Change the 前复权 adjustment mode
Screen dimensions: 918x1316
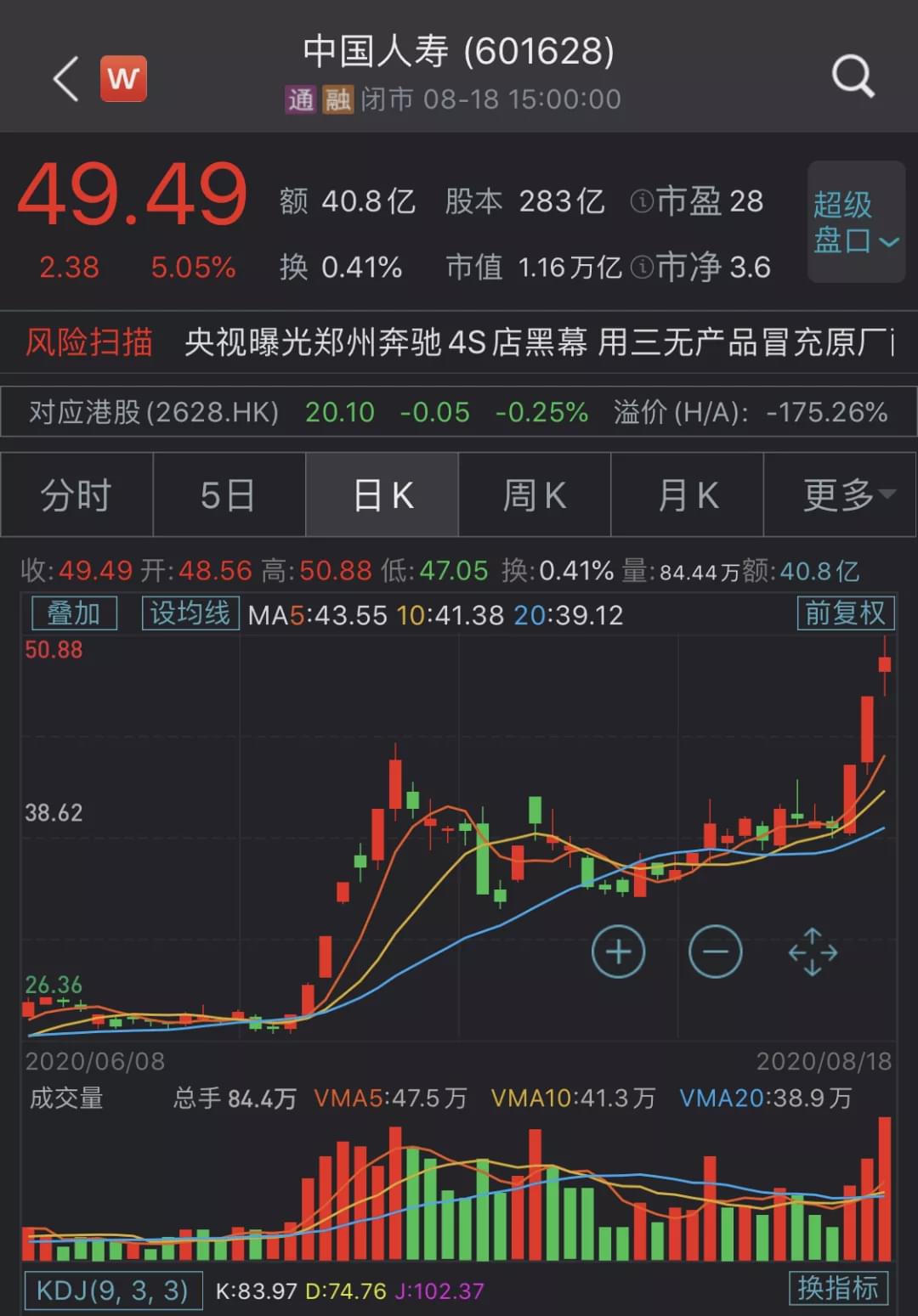click(845, 613)
